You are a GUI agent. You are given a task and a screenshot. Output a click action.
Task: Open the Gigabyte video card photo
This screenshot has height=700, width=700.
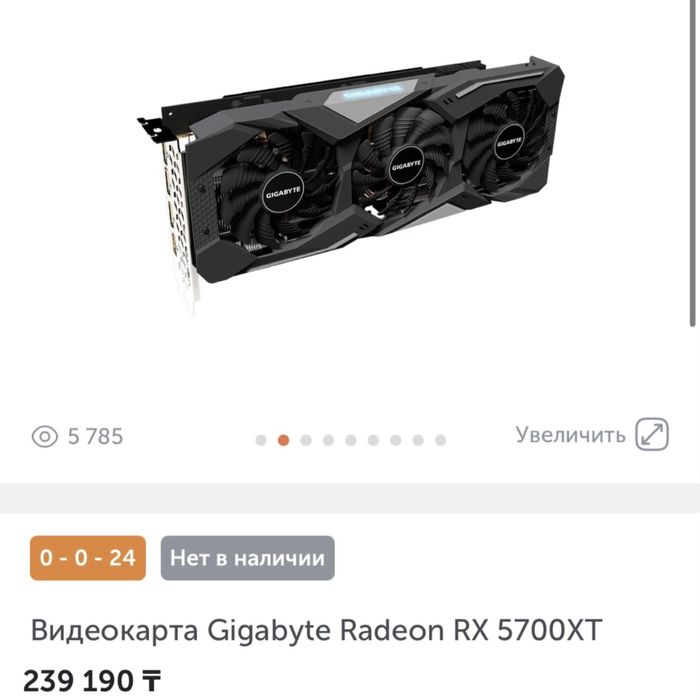[x=350, y=185]
